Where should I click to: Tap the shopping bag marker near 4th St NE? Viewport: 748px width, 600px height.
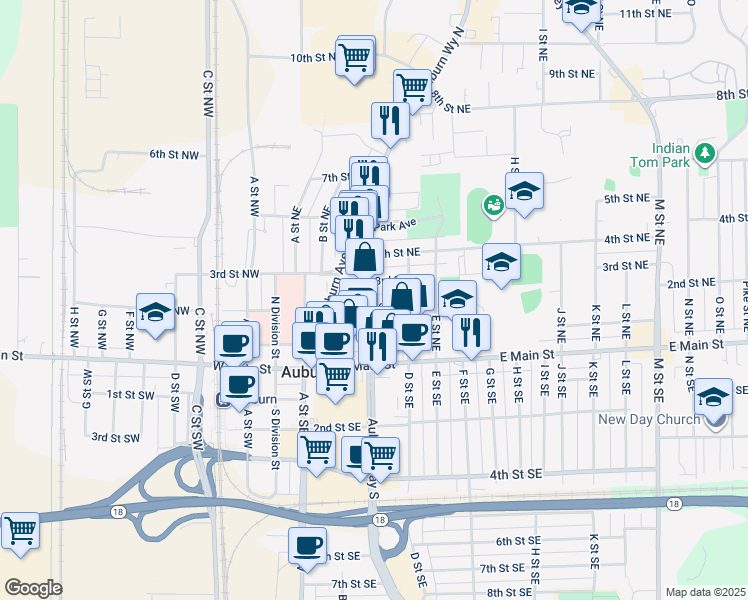pos(365,257)
